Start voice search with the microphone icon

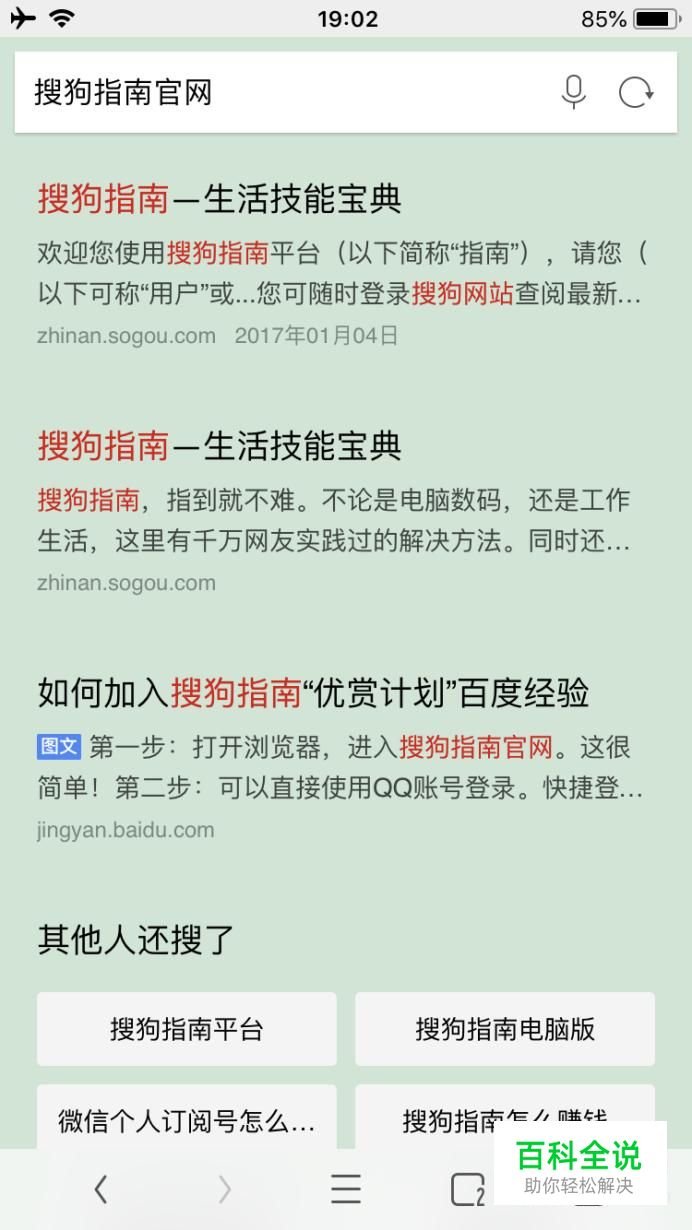[x=573, y=93]
